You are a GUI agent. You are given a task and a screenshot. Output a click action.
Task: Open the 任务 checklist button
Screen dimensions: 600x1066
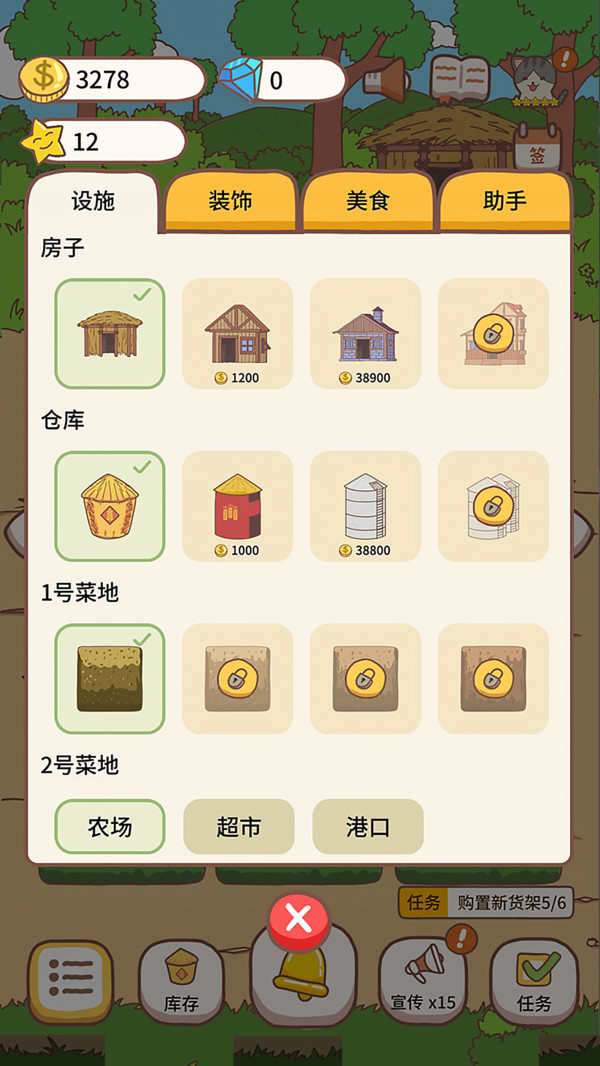pyautogui.click(x=535, y=981)
